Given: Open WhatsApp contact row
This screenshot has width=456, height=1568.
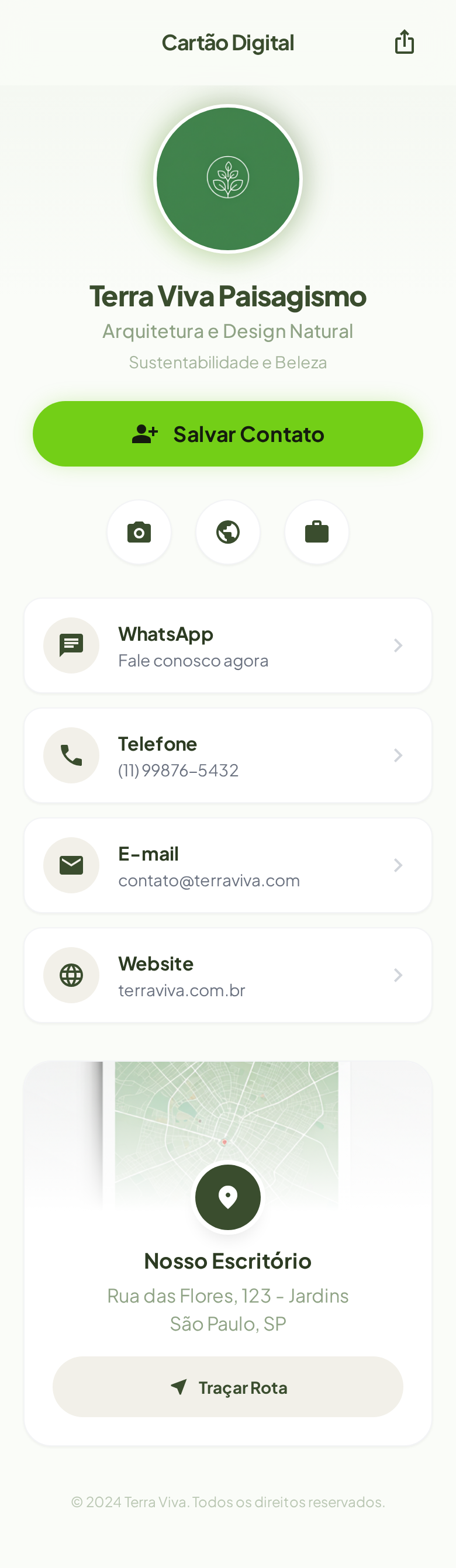Looking at the screenshot, I should (x=227, y=645).
